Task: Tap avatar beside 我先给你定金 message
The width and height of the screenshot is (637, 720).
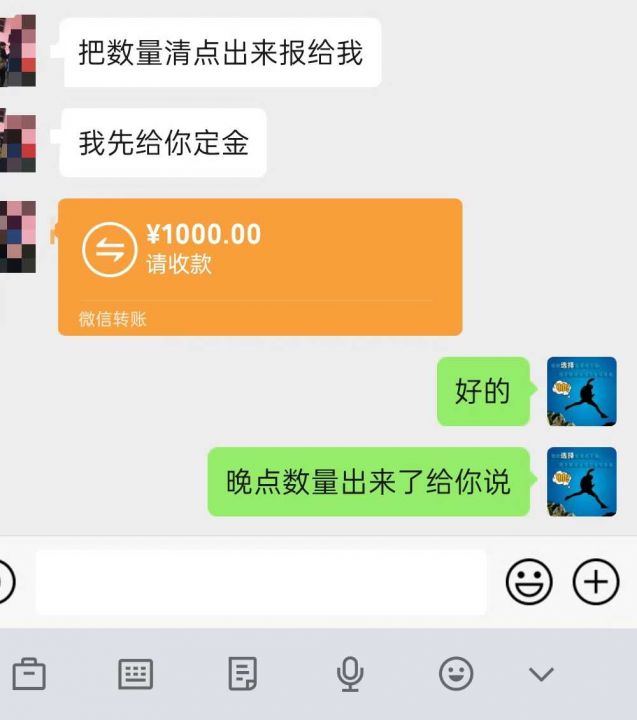Action: [17, 143]
